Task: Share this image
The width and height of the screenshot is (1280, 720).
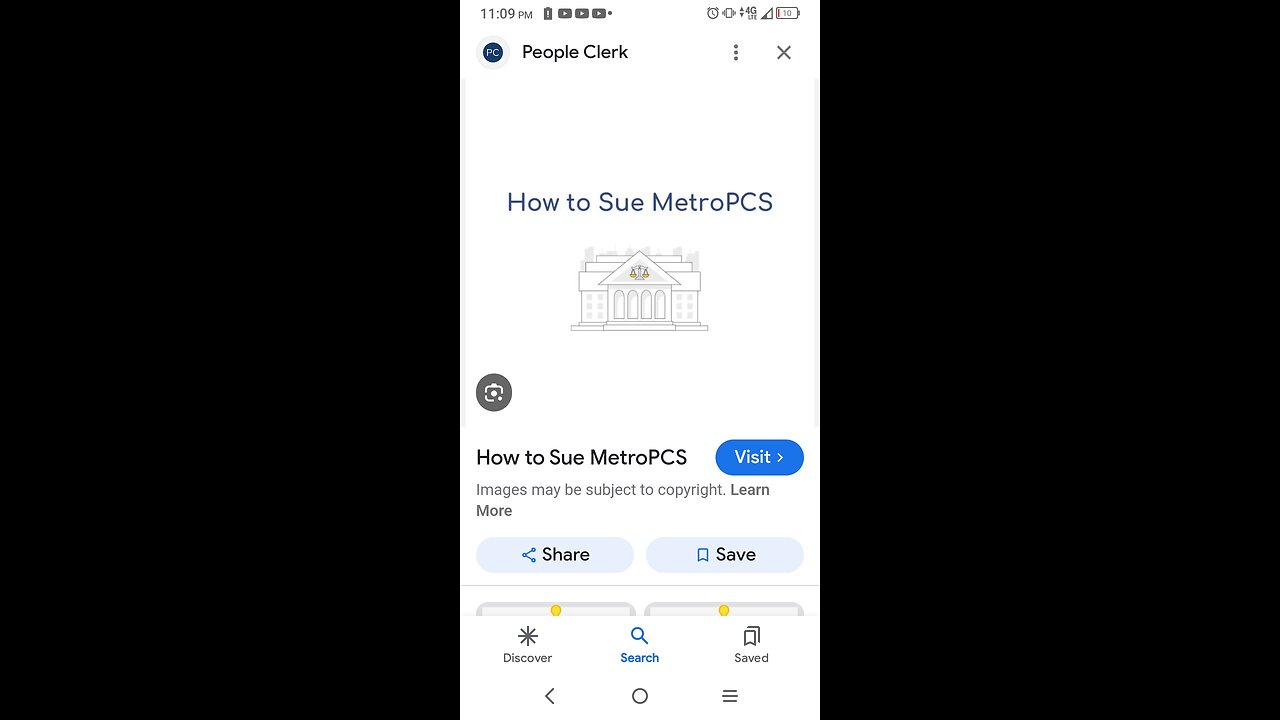Action: (555, 555)
